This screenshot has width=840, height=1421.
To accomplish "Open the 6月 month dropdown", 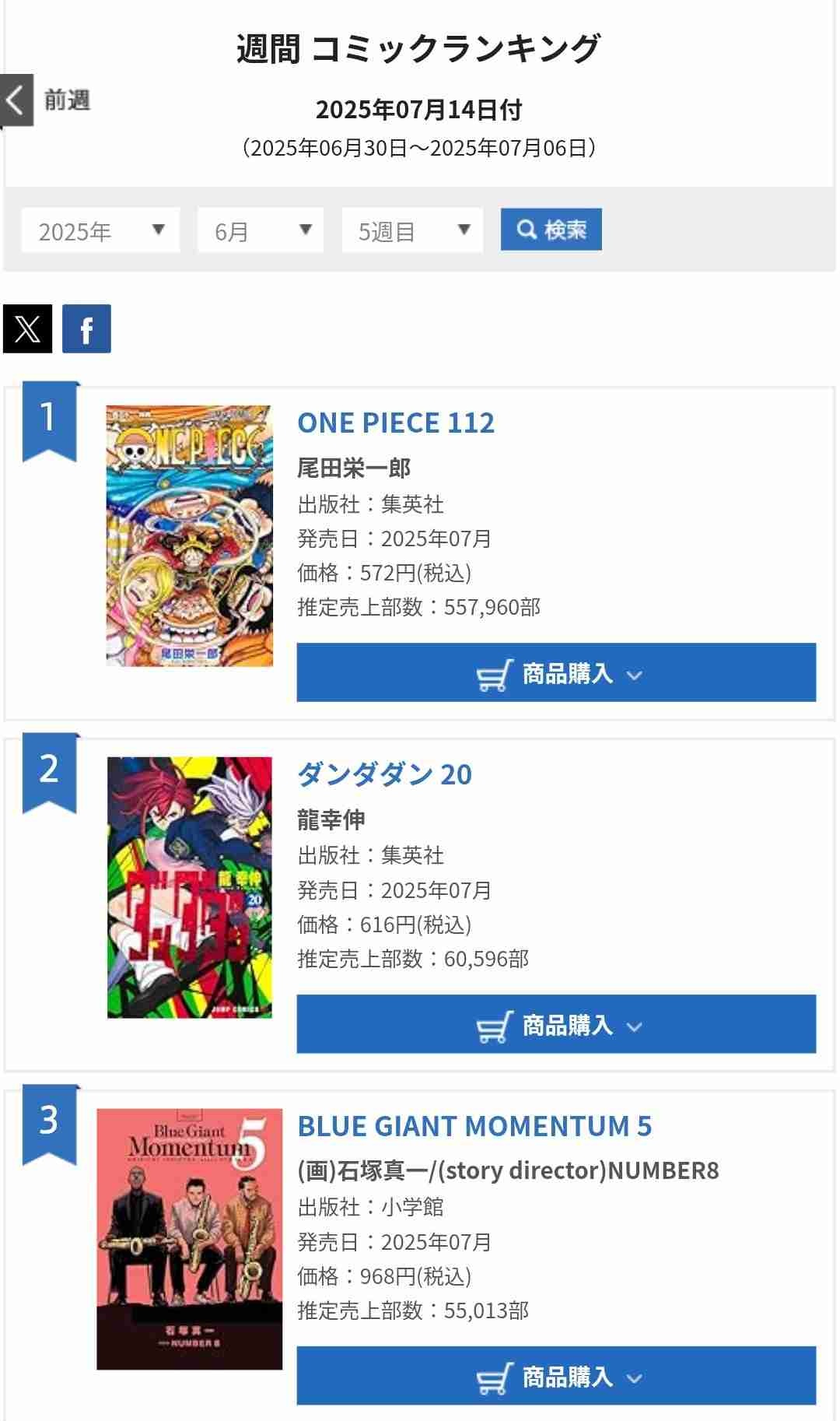I will coord(261,230).
